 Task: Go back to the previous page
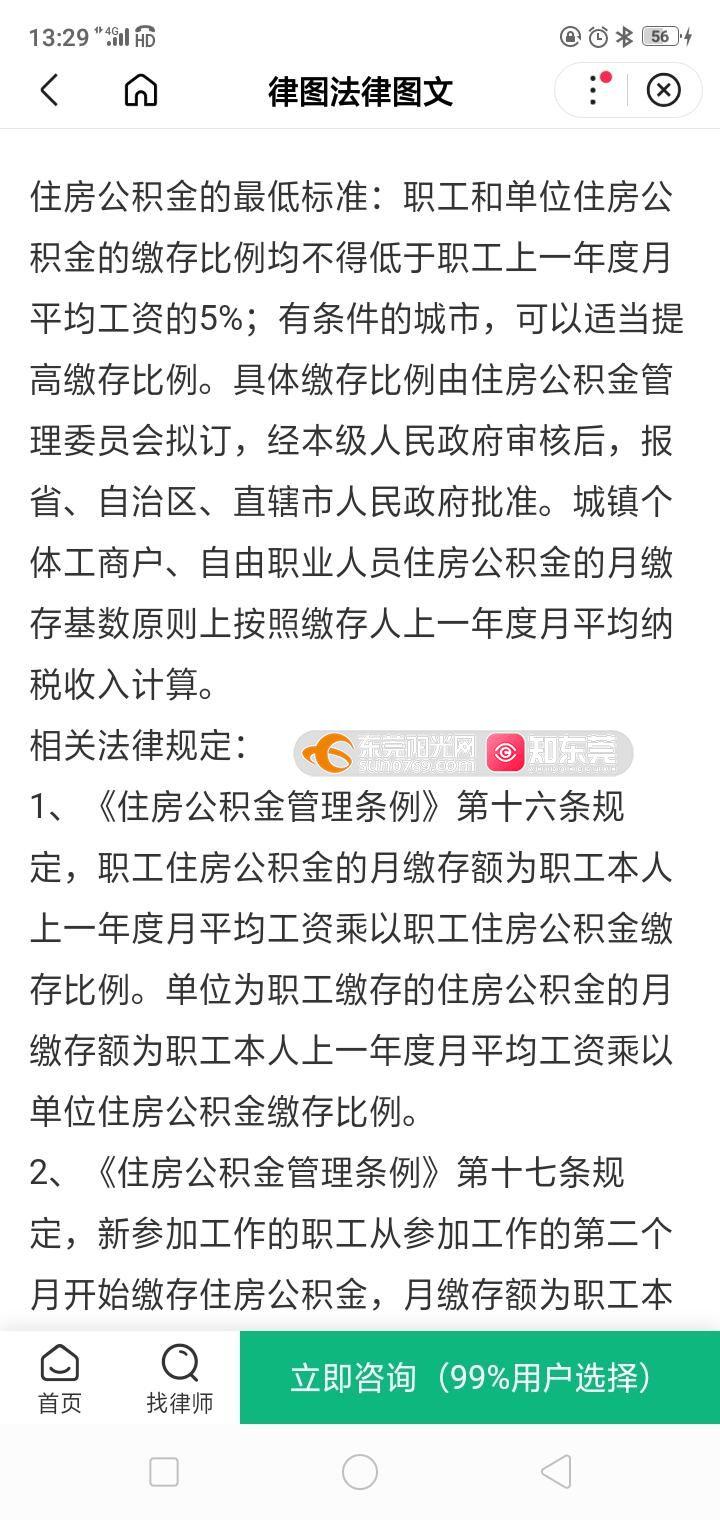(49, 91)
